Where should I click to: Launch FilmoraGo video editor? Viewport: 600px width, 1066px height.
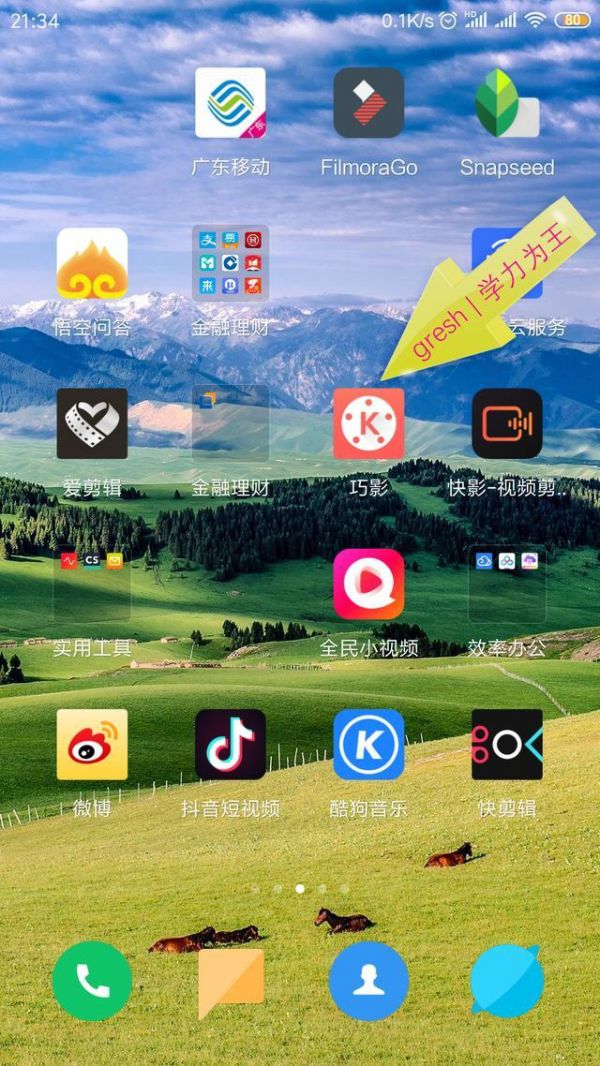(x=369, y=103)
